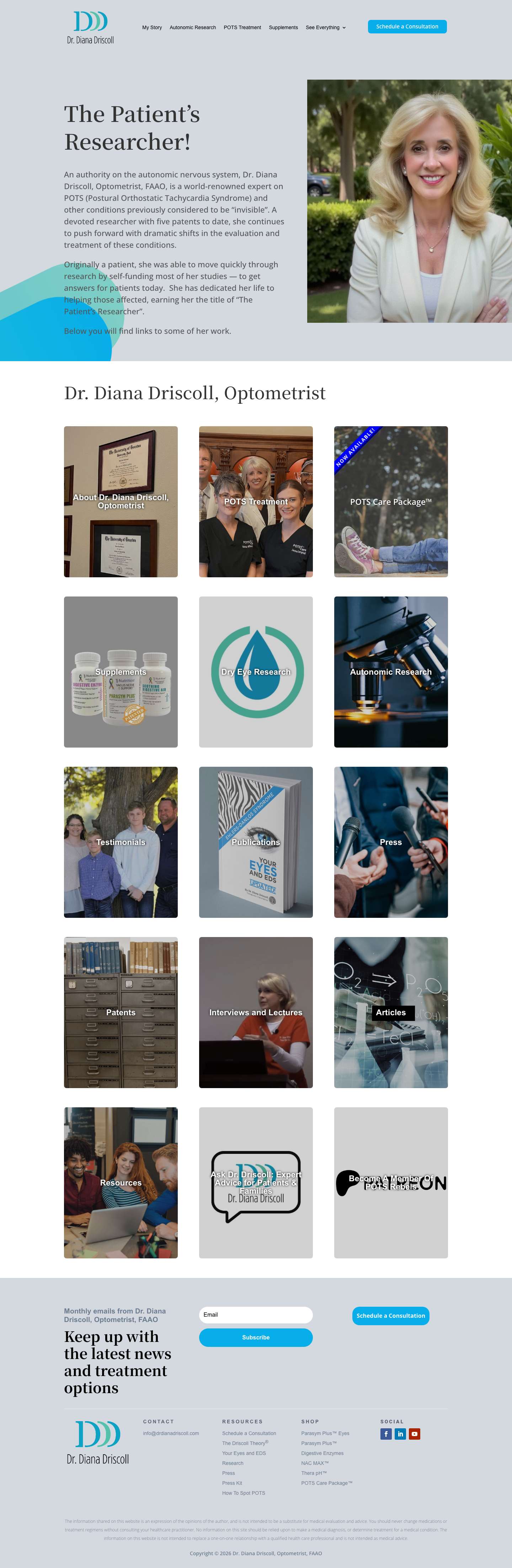Tap the Subscribe button
Image resolution: width=512 pixels, height=1568 pixels.
tap(256, 1337)
